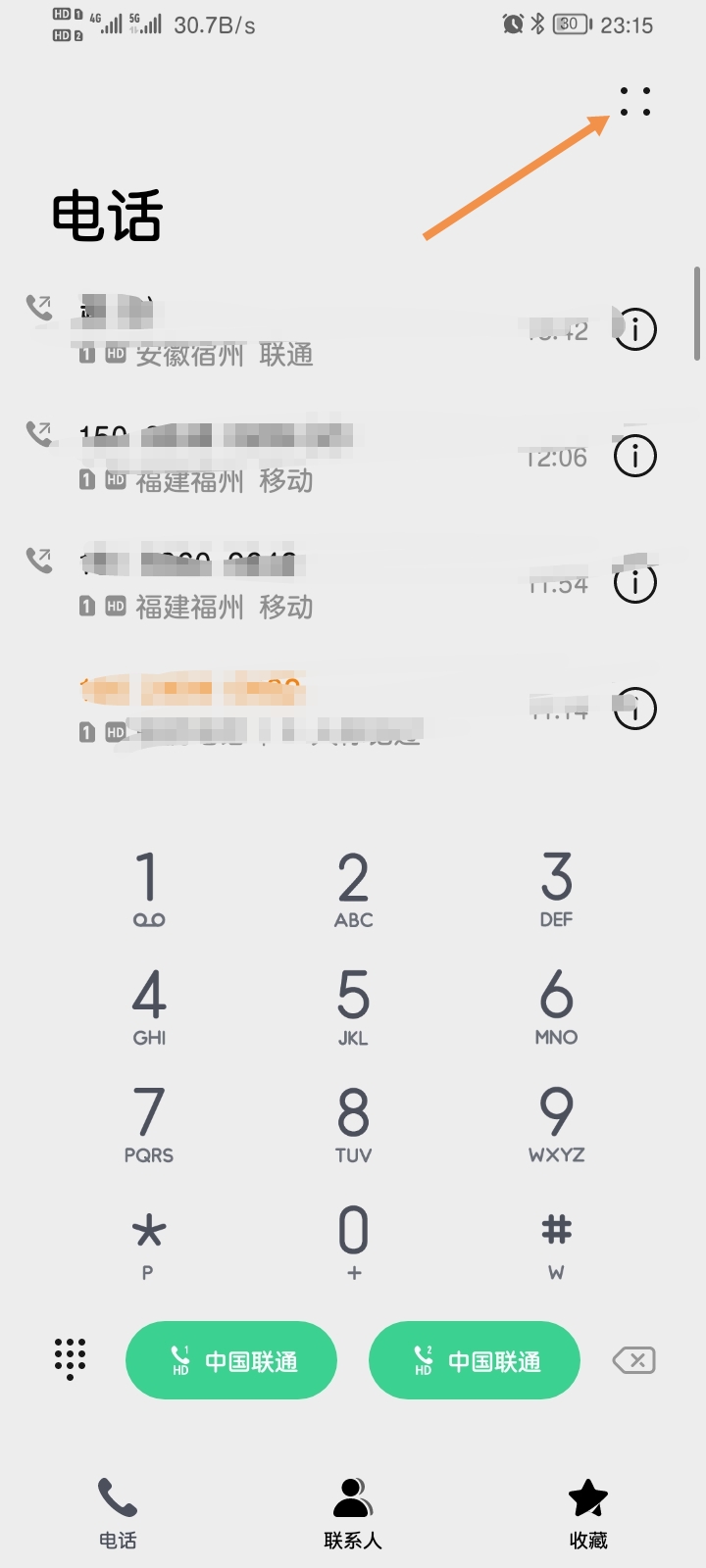Dial the 5 JKL key
Screen dimensions: 706x1568
pyautogui.click(x=353, y=1005)
